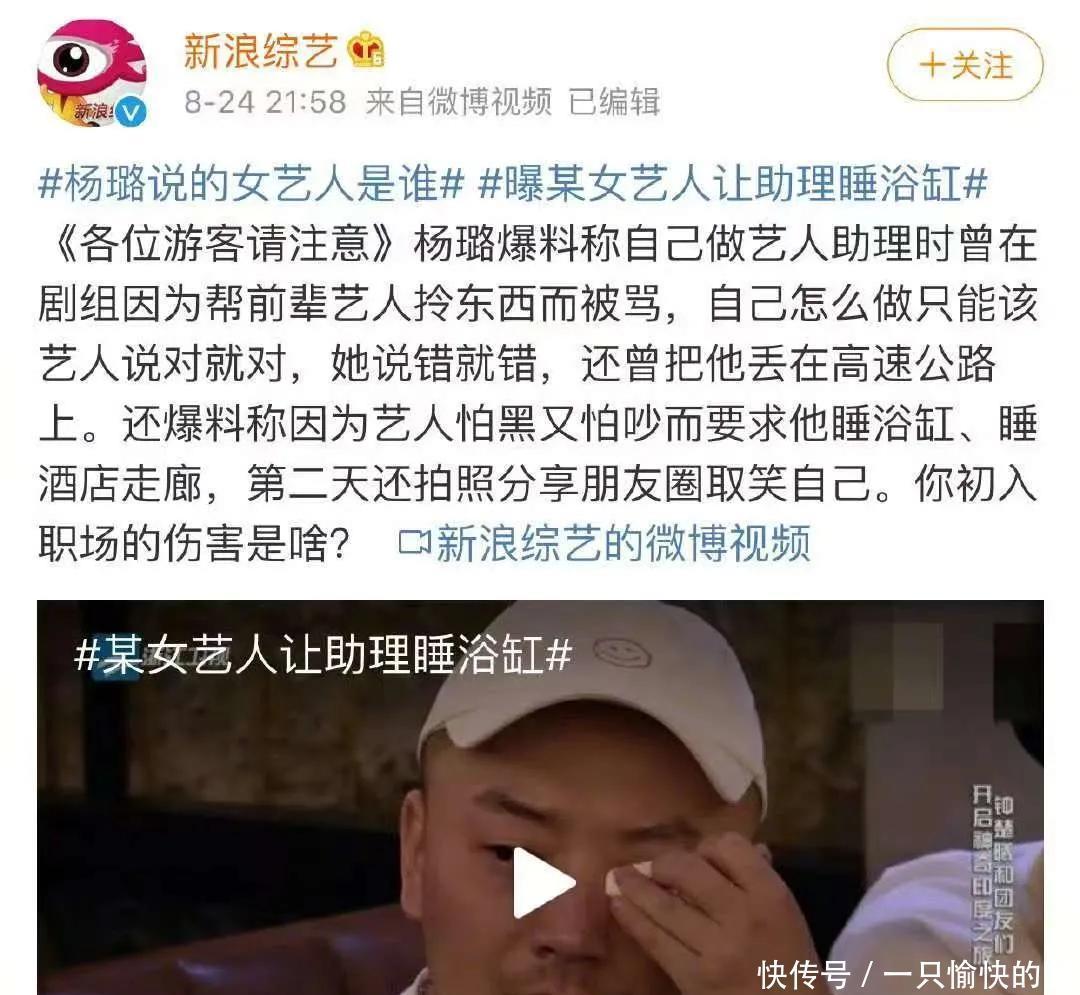Open hashtag #杨璐说的女艺人是谁#
1080x995 pixels.
(252, 184)
